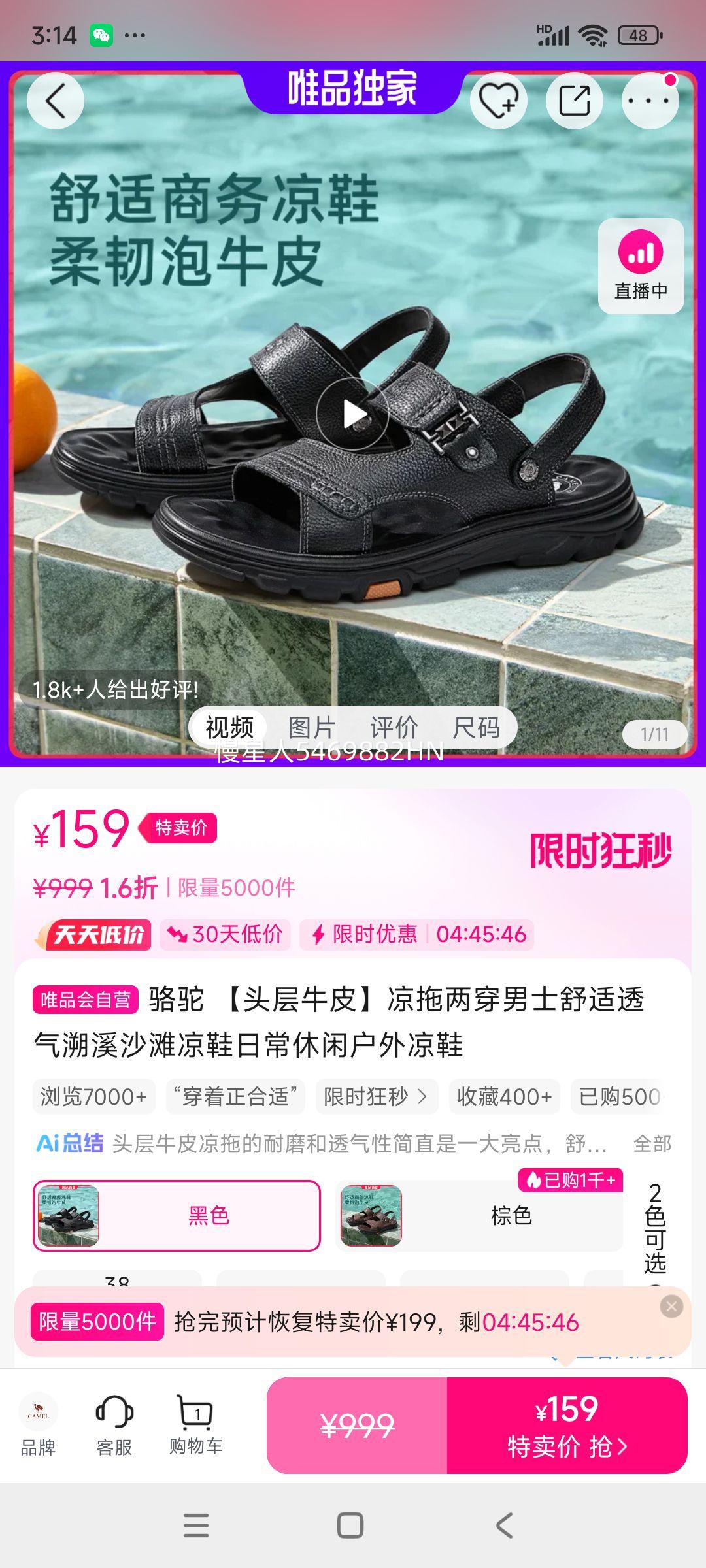Add this sandal to favorites
The width and height of the screenshot is (706, 1568).
[498, 101]
